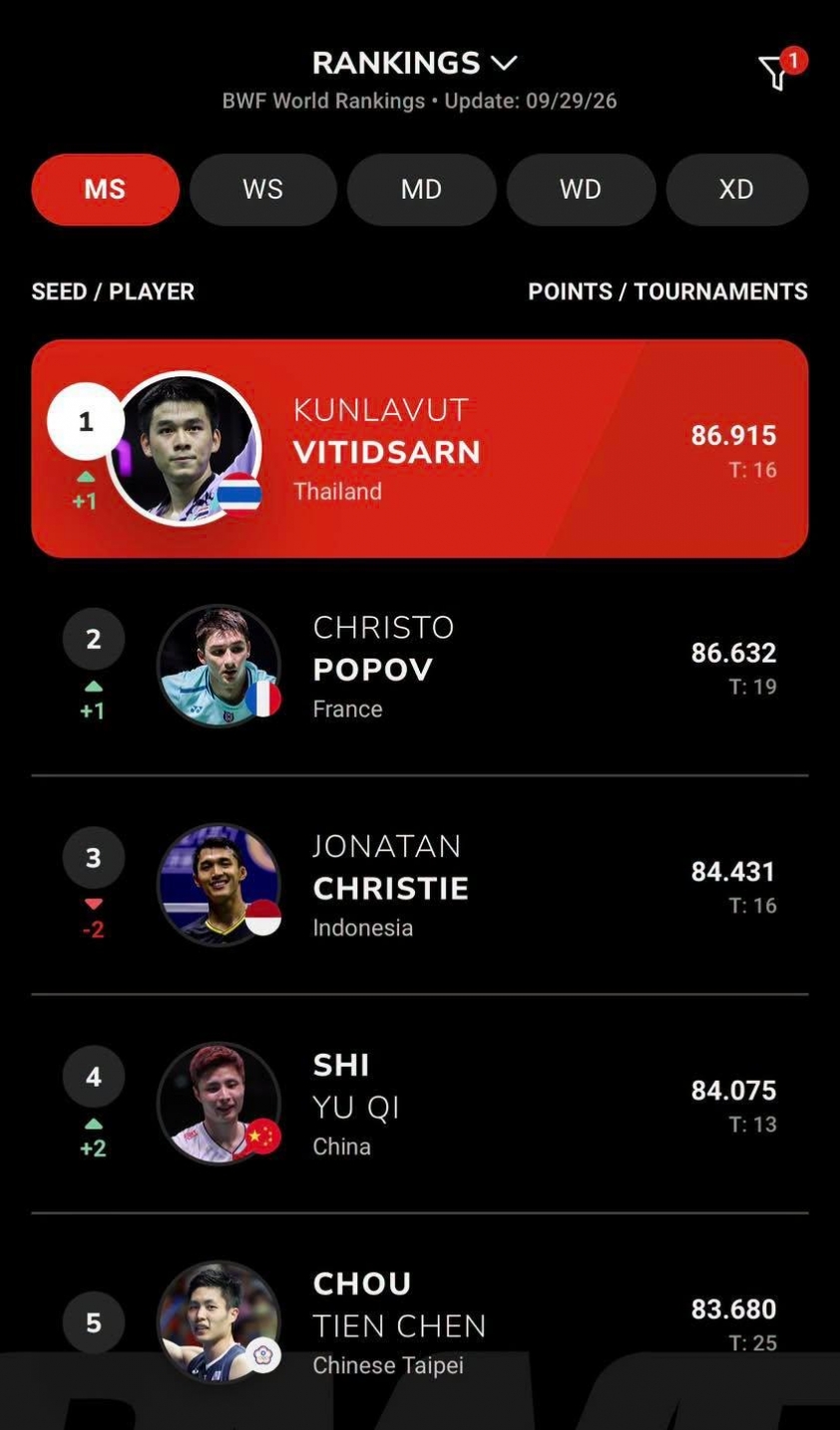
Task: Open Christo Popov's ranking row
Action: (x=420, y=667)
